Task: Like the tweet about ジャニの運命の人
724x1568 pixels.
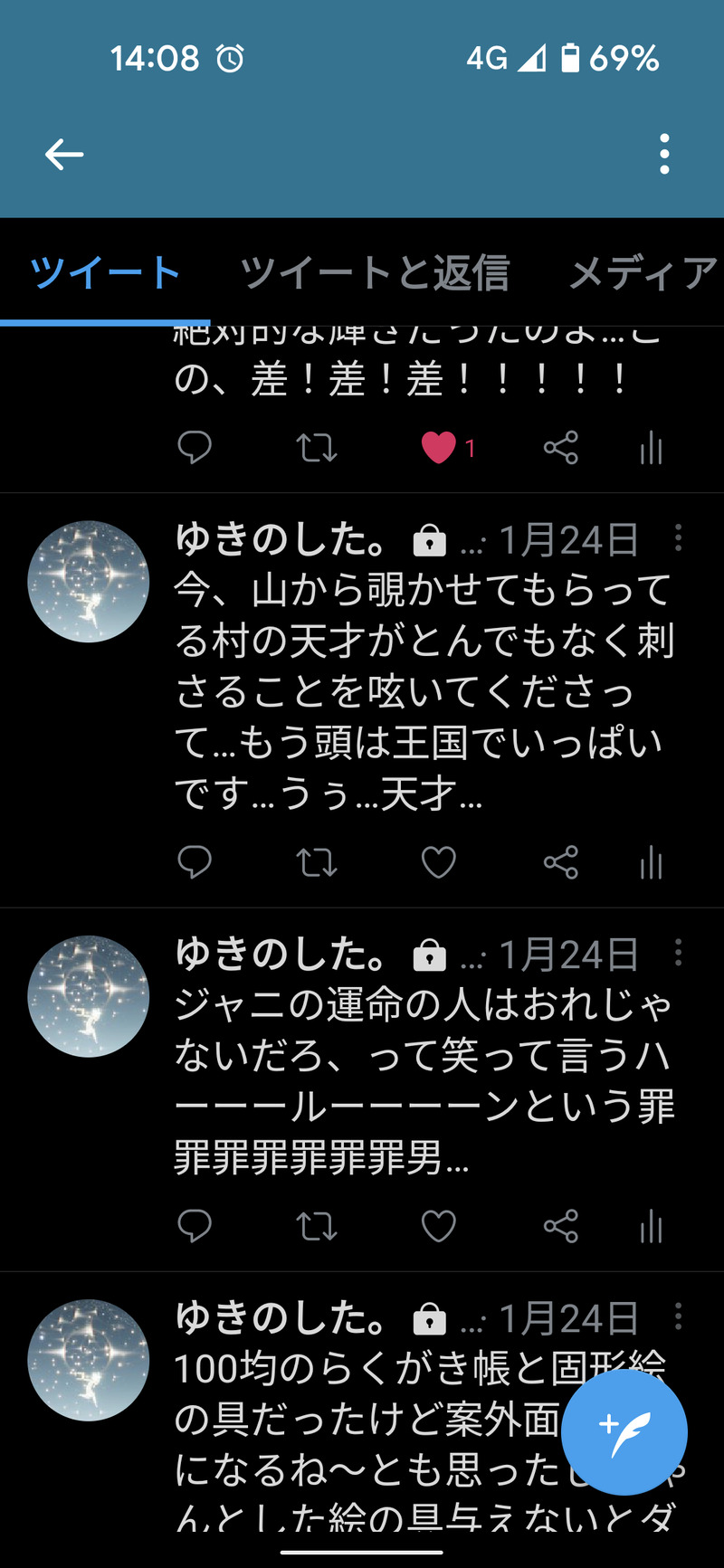Action: coord(439,1226)
